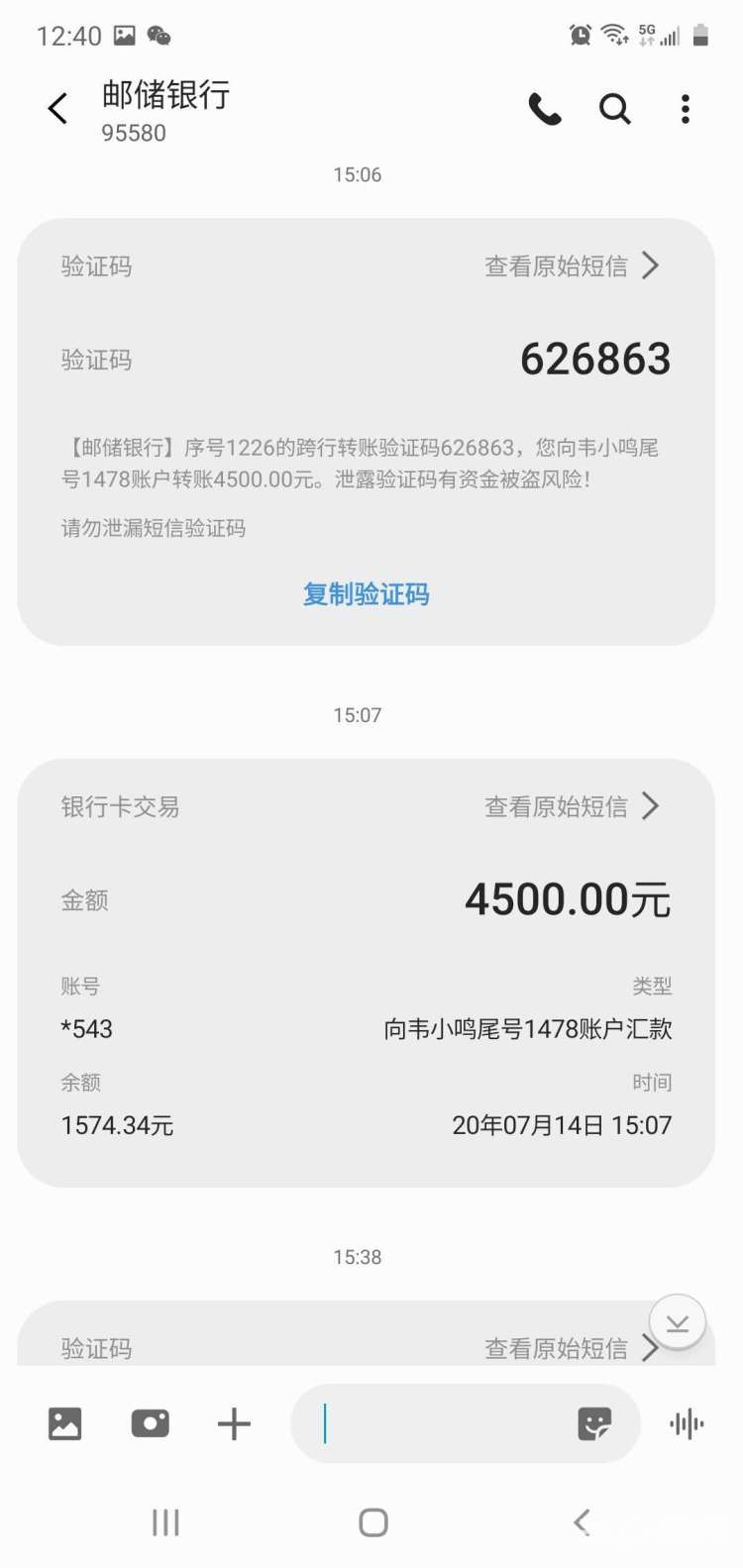Tap the message compose input field
Screen dimensions: 743x1568
point(446,1423)
